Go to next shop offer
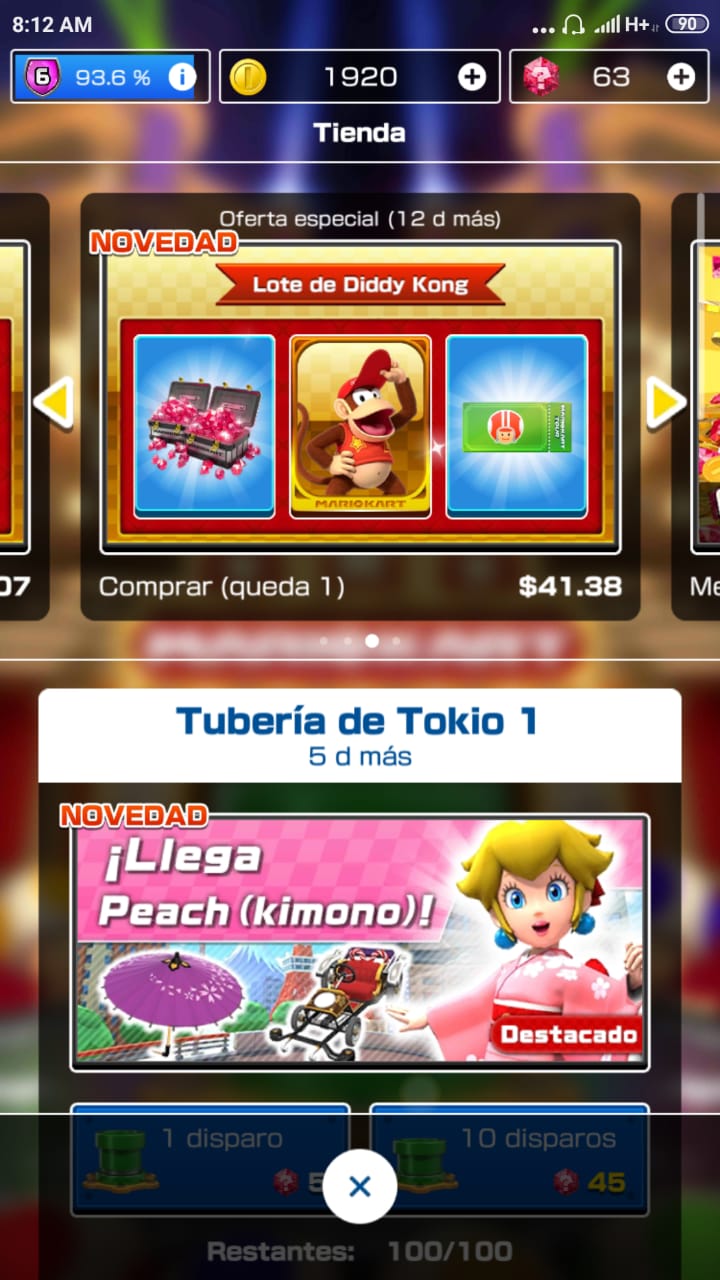720x1280 pixels. (x=667, y=403)
